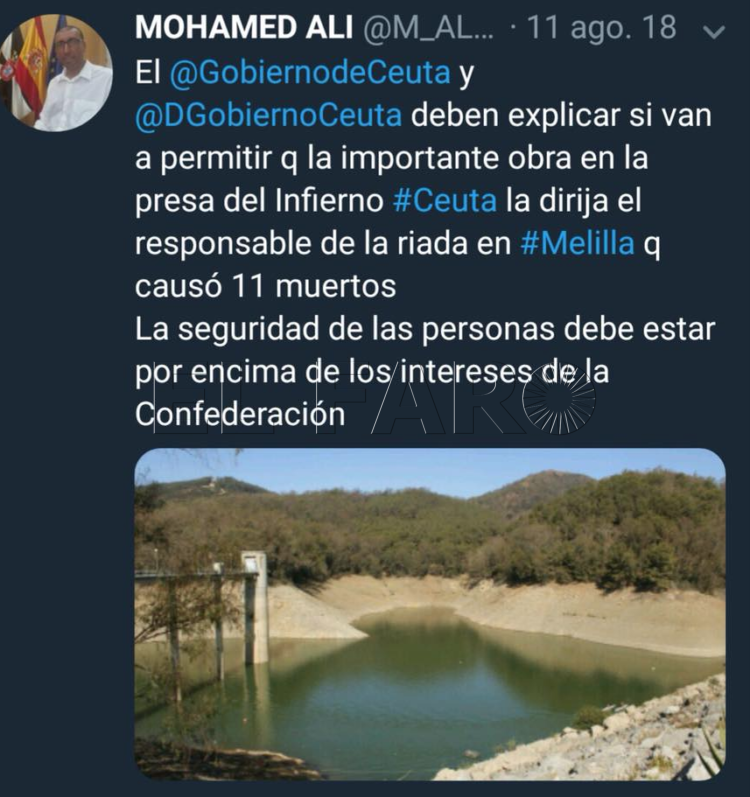View the attached reservoir photo

tap(430, 613)
